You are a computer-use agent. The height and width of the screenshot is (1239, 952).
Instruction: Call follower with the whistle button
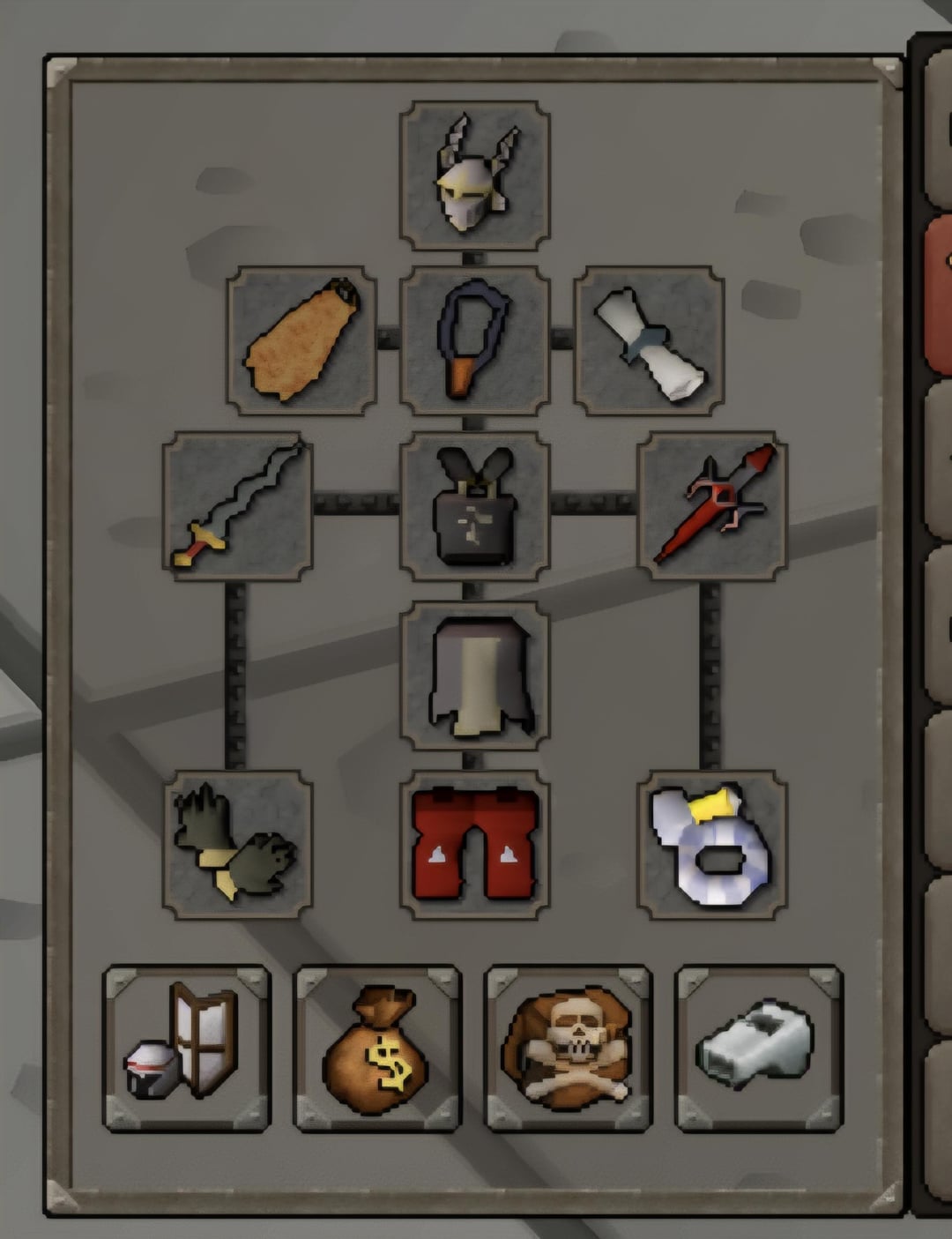(759, 1048)
